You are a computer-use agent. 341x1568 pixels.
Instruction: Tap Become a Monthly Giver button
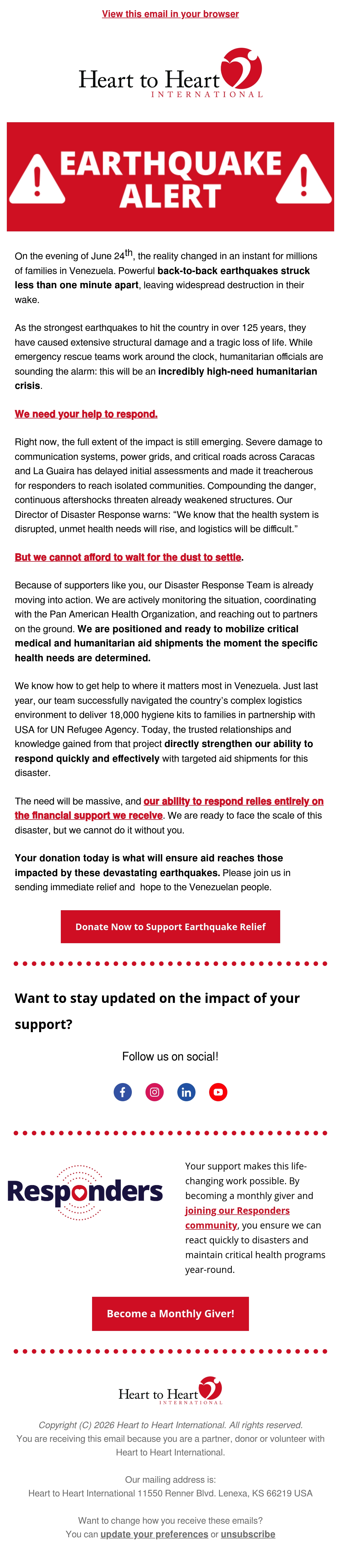[170, 1314]
